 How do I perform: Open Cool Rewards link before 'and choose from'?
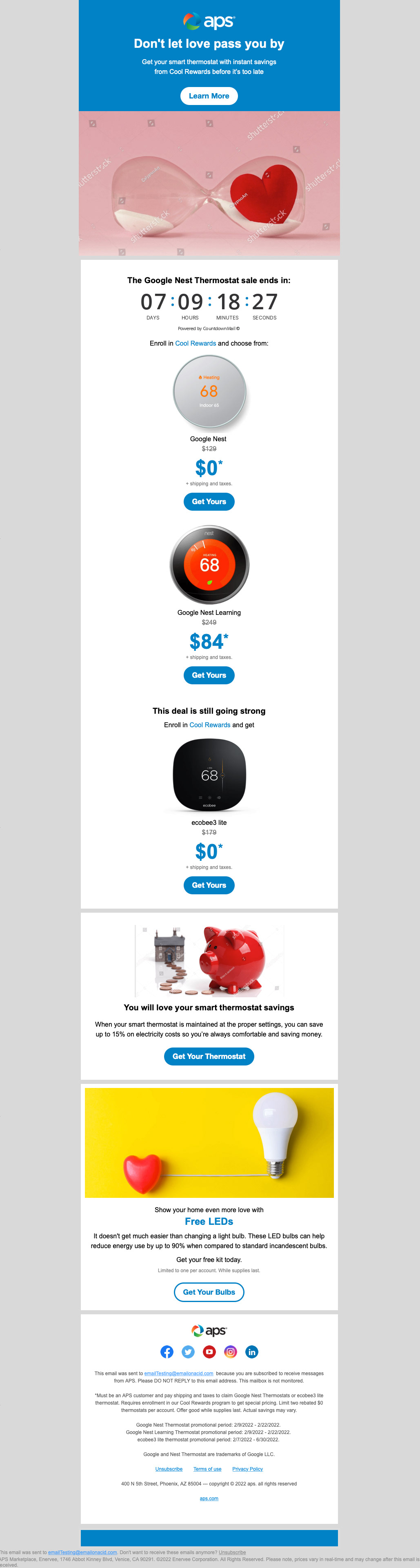195,343
